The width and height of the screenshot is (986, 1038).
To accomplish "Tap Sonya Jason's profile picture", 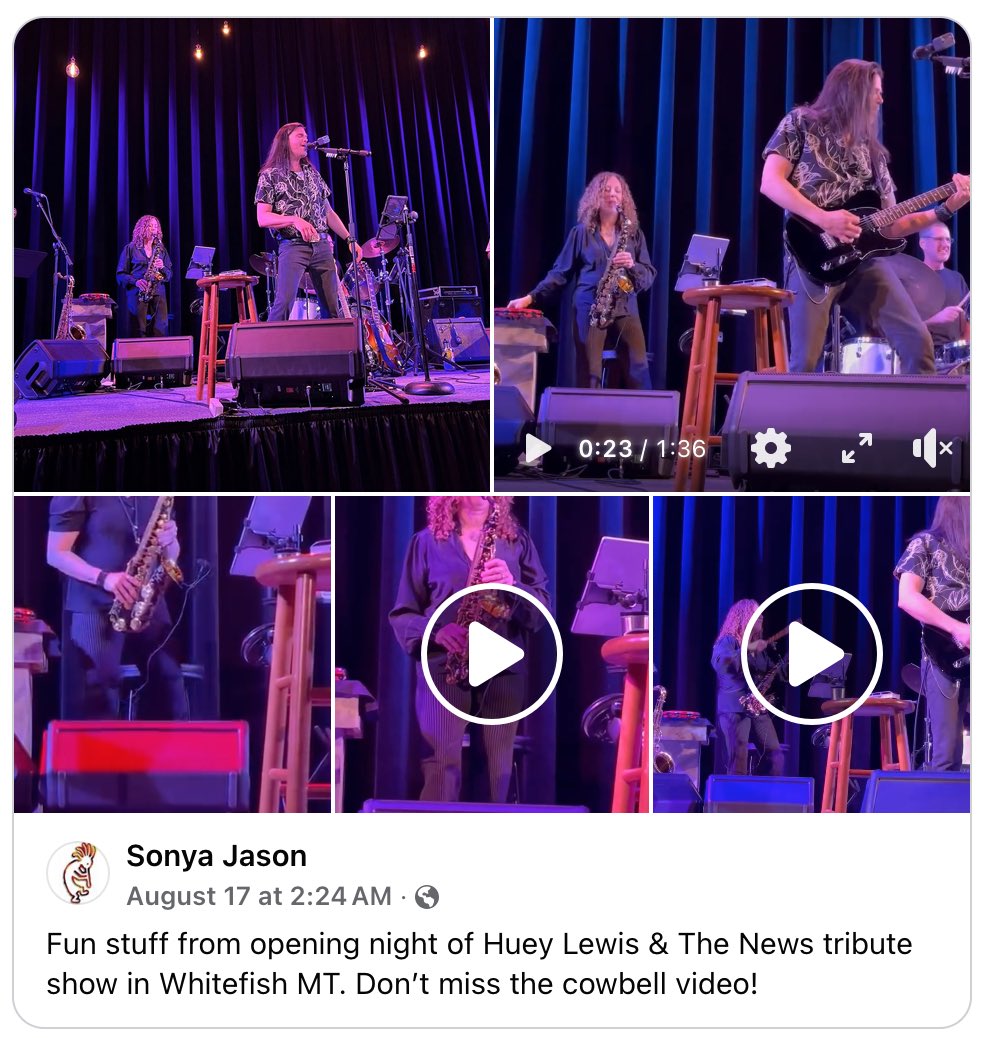I will pos(78,873).
